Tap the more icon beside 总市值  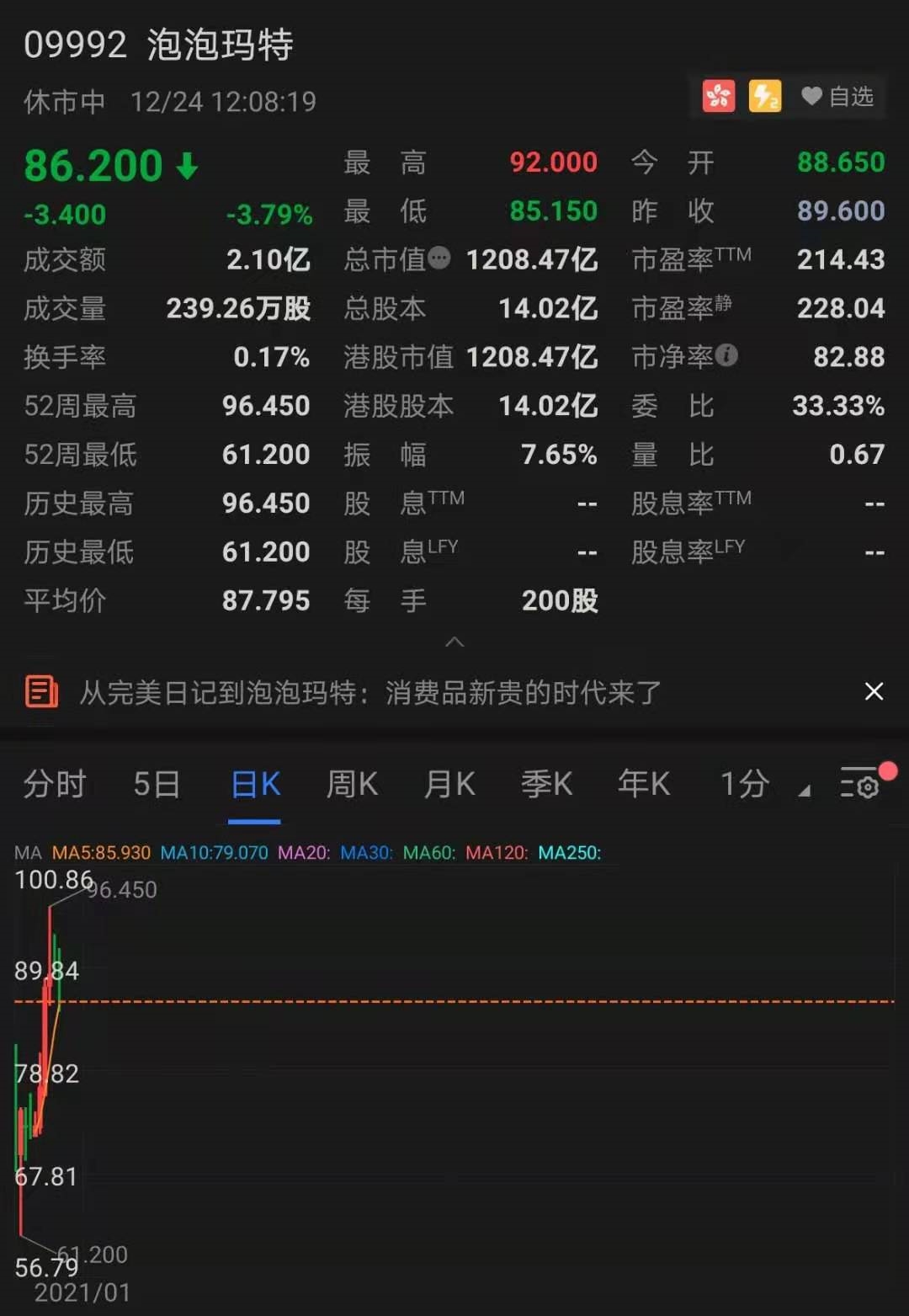(x=439, y=258)
